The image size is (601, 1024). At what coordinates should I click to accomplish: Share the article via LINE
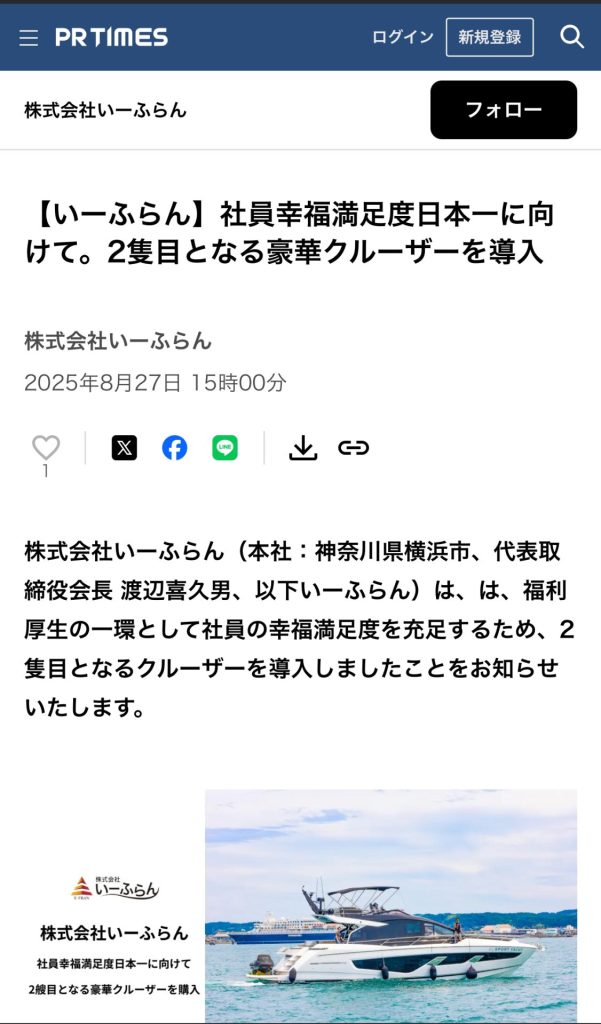click(225, 448)
